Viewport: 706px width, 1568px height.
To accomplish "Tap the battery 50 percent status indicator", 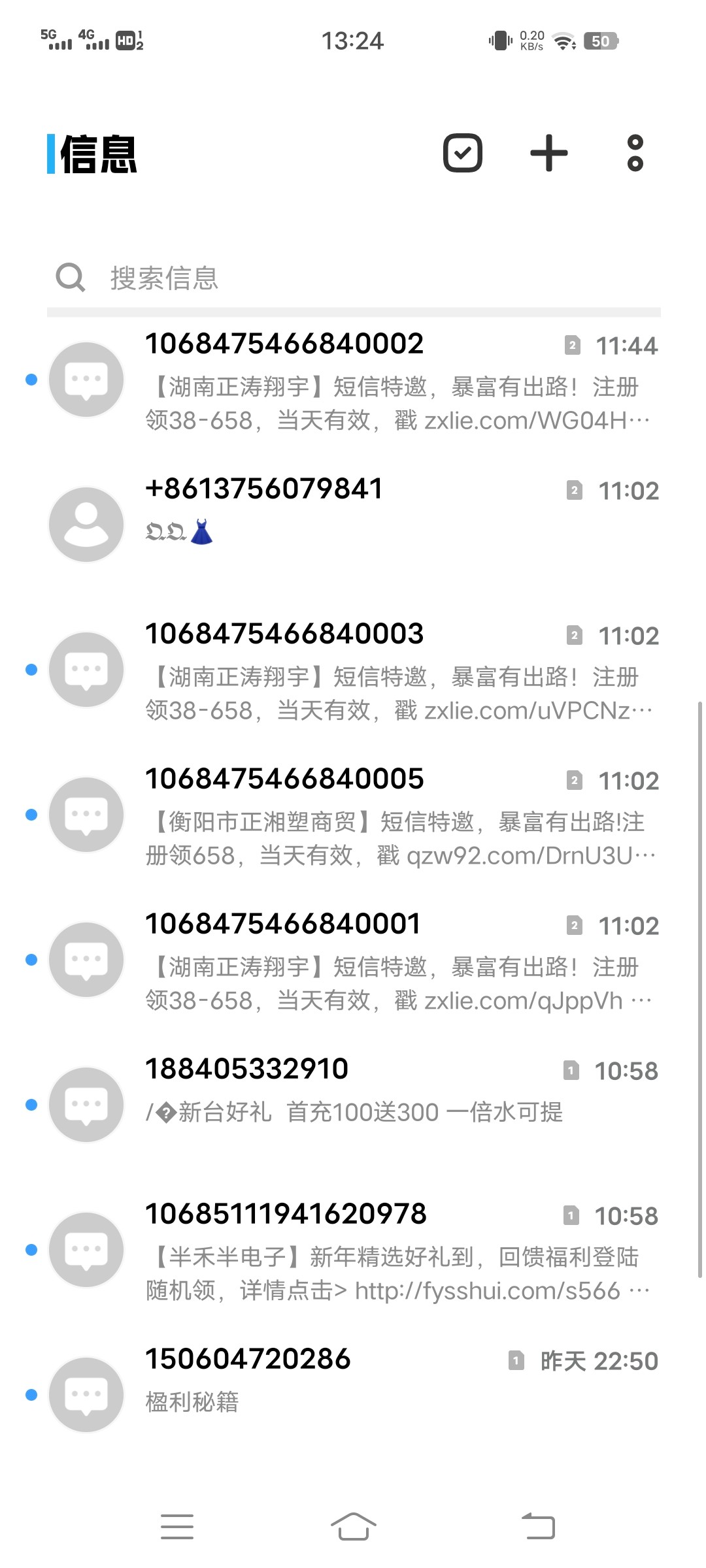I will 602,41.
